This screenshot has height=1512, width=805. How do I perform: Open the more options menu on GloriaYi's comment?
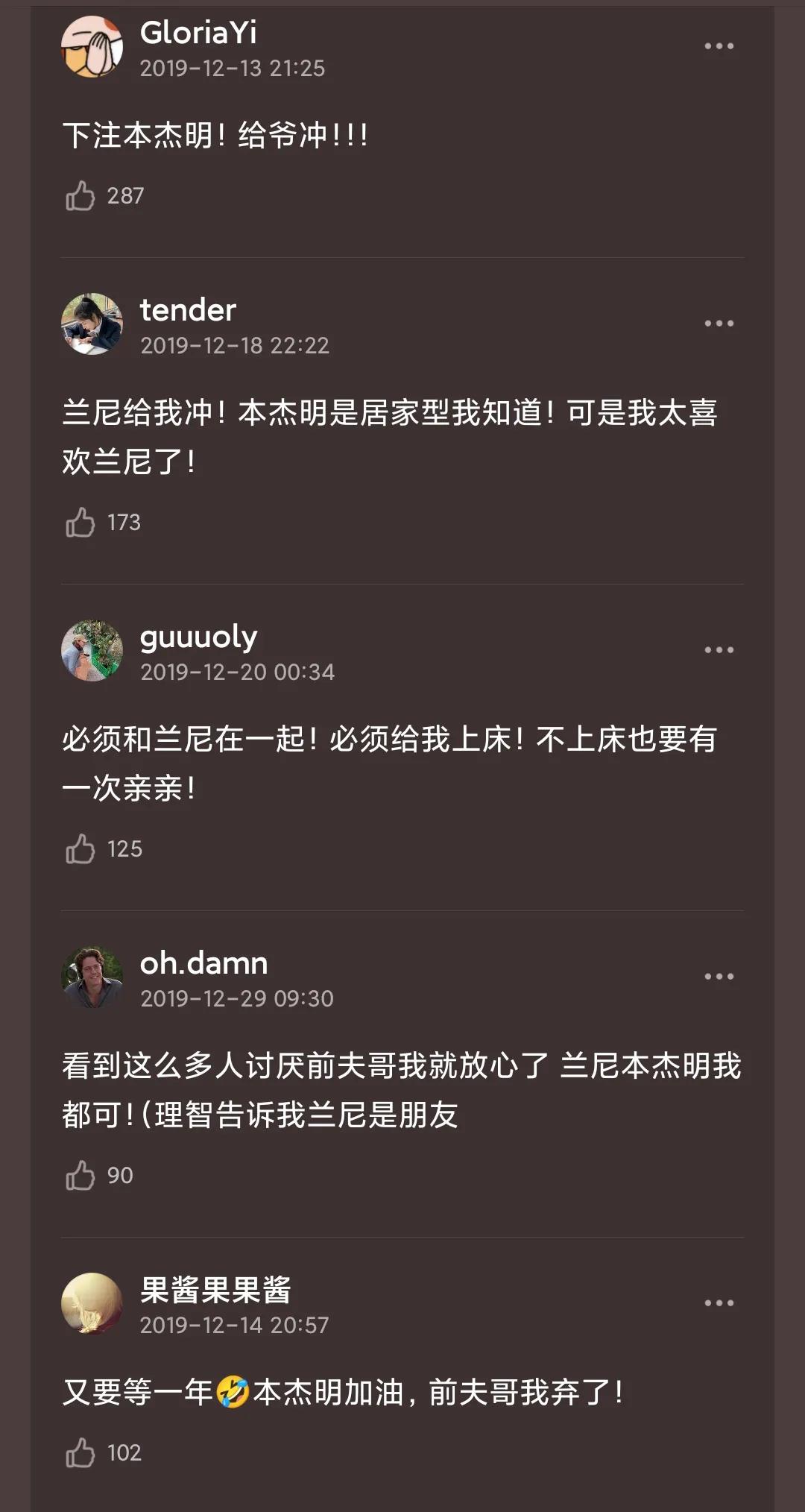pyautogui.click(x=718, y=45)
